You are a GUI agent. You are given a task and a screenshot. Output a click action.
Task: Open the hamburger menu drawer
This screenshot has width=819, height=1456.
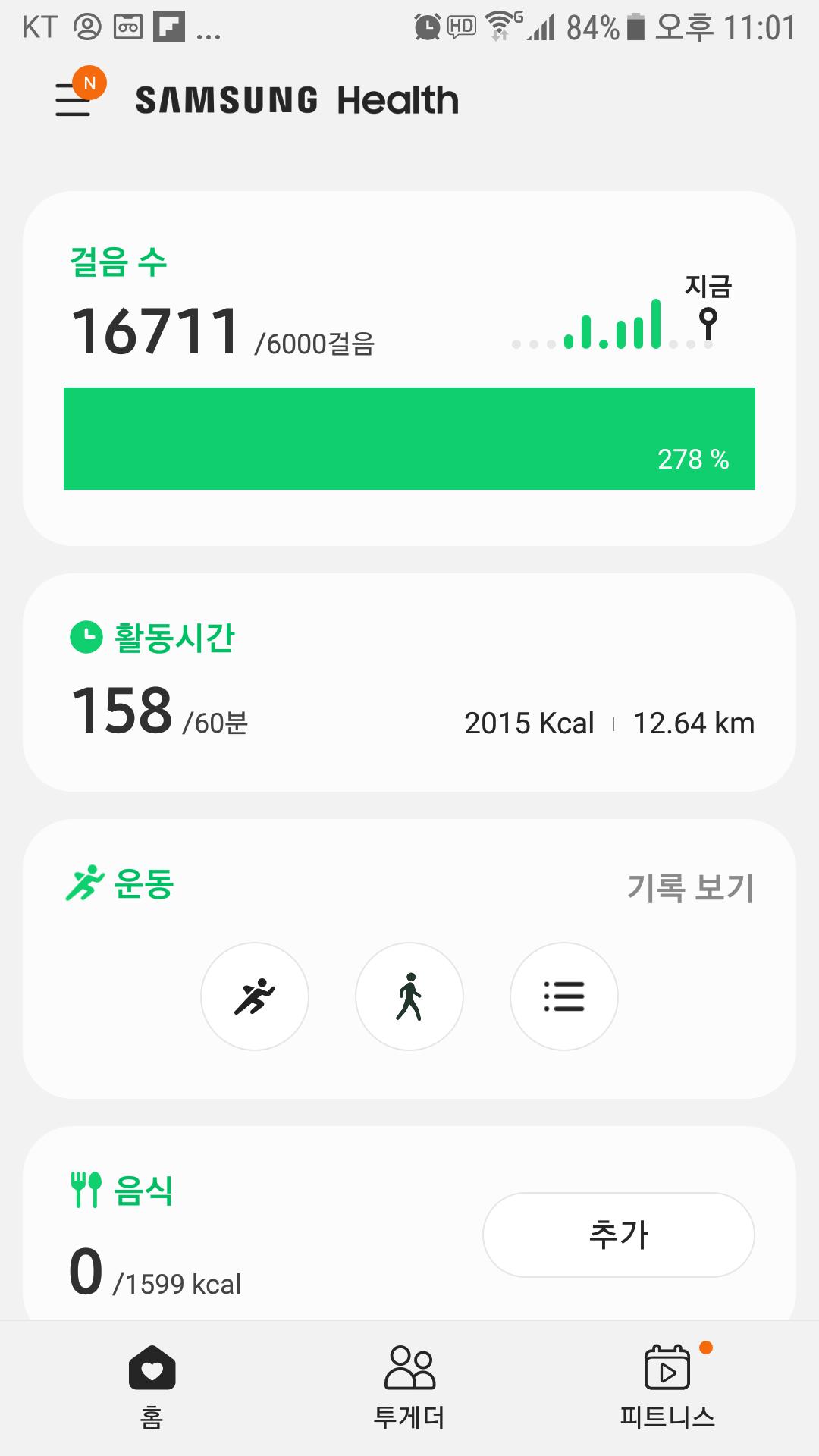tap(74, 99)
